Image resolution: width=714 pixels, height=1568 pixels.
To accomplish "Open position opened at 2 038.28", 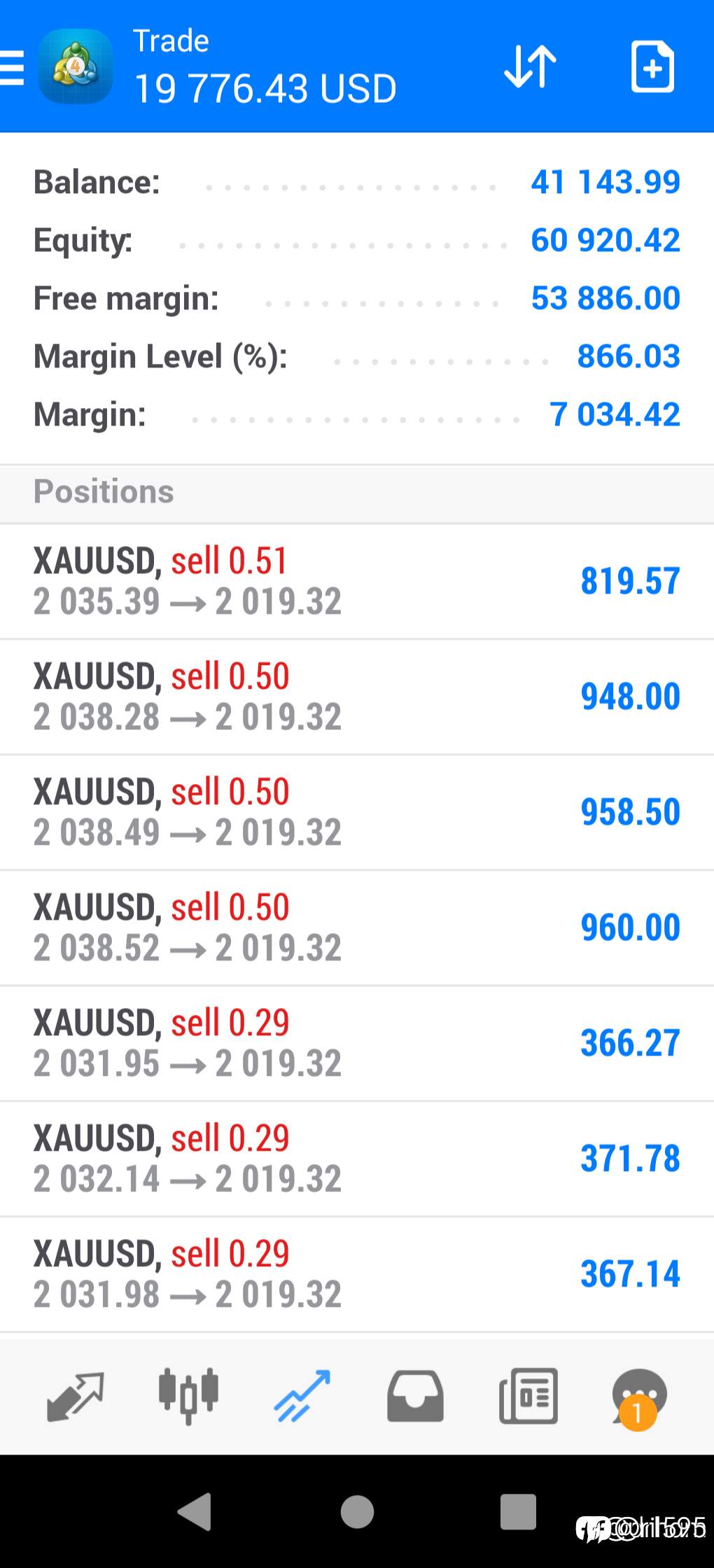I will pos(357,697).
